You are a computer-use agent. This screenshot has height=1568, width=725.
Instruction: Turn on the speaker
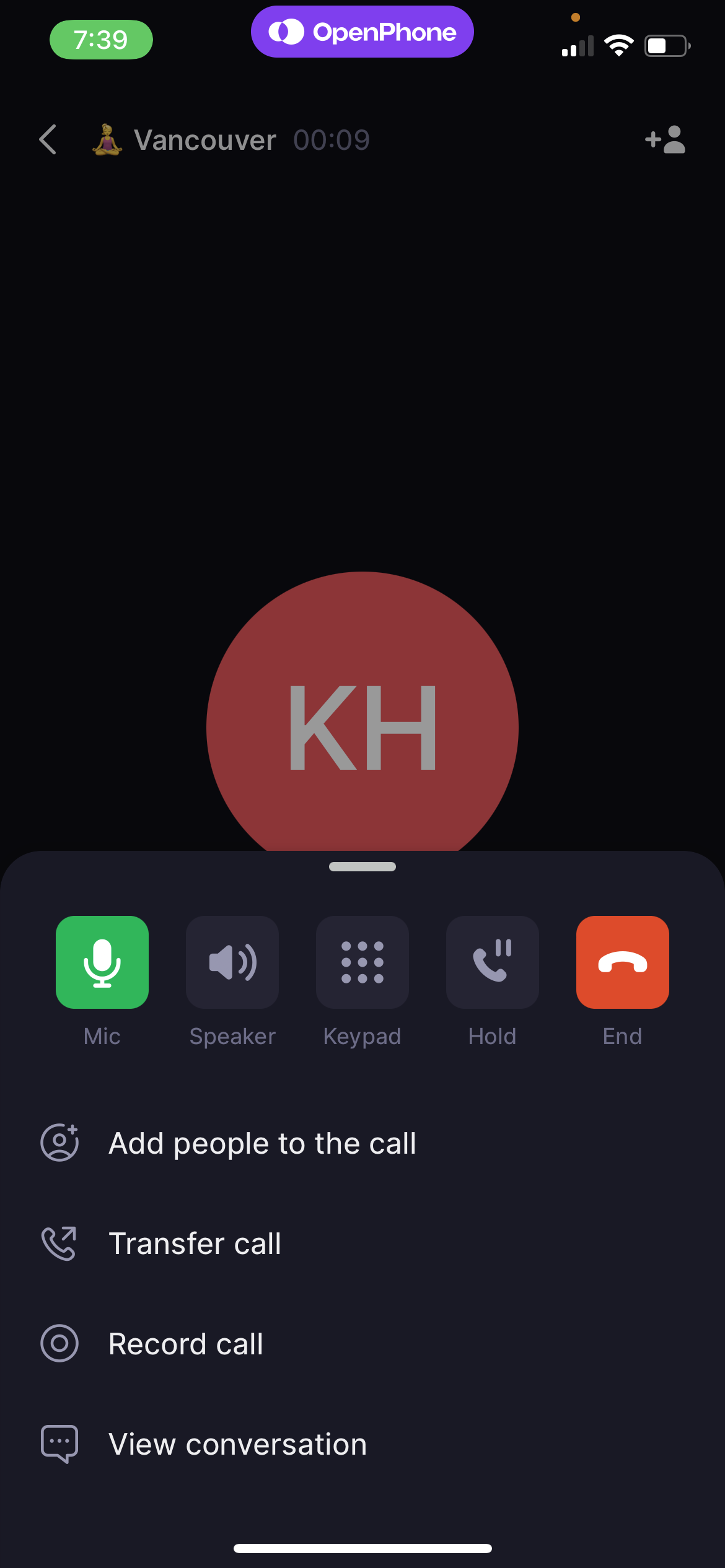[x=232, y=962]
